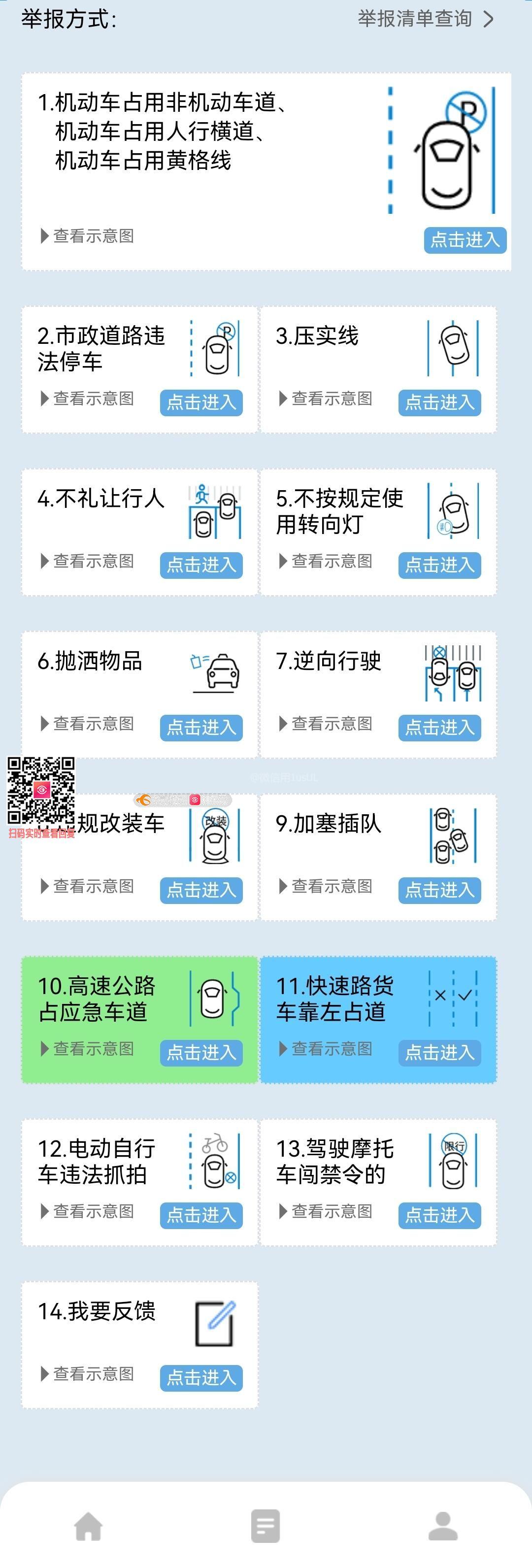
Task: Show 查看示意图 for 加塞插队
Action: [326, 886]
